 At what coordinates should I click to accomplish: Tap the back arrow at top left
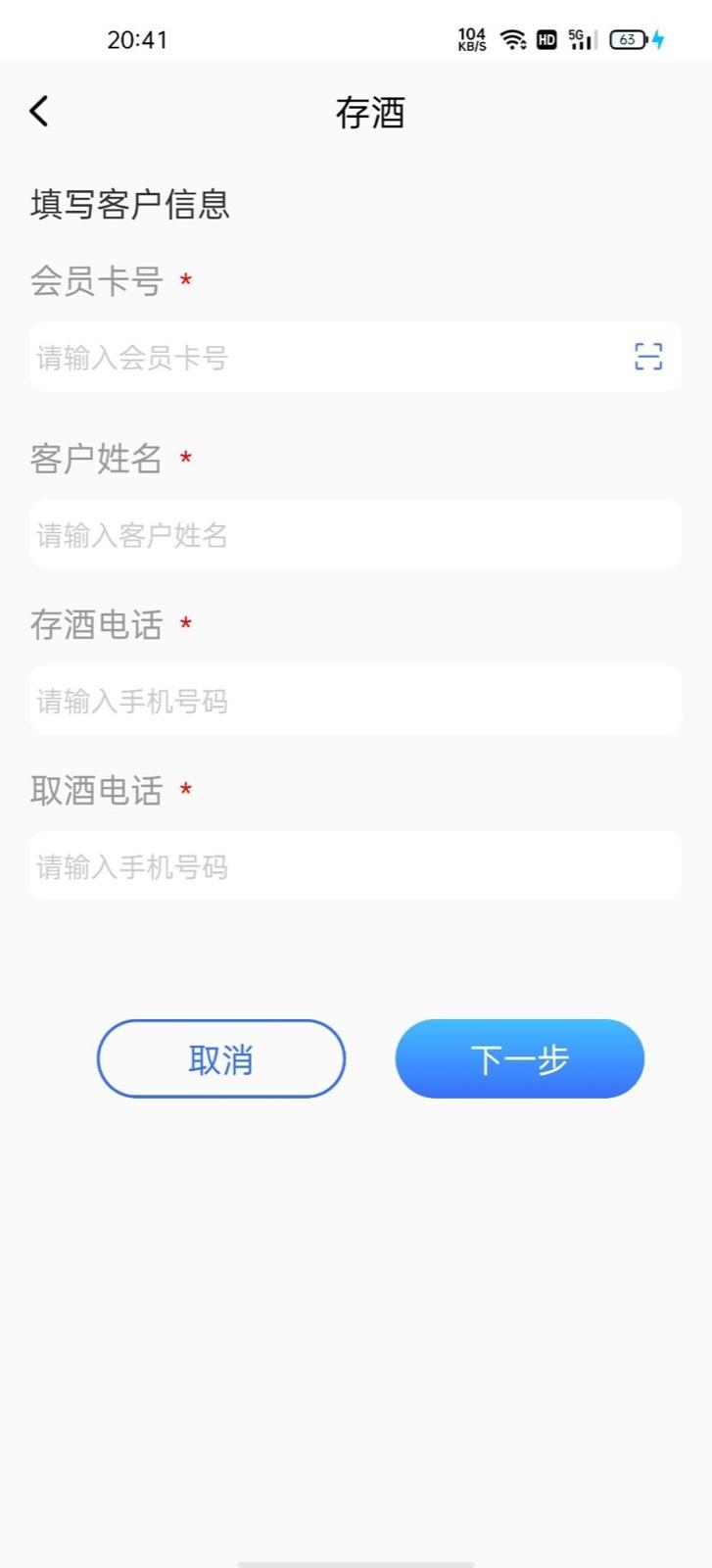39,111
